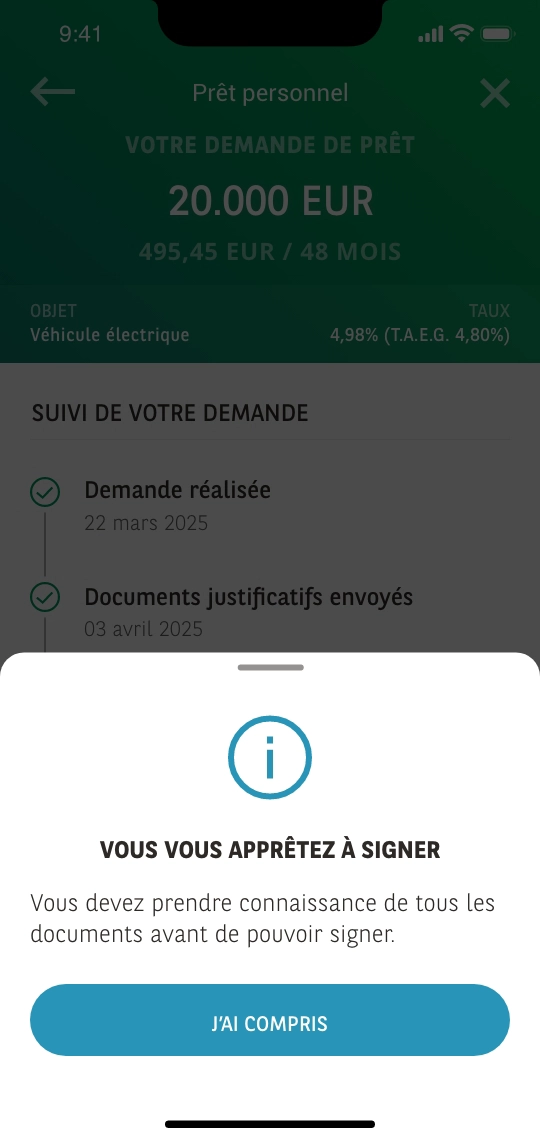Go back with the arrow icon

tap(53, 92)
